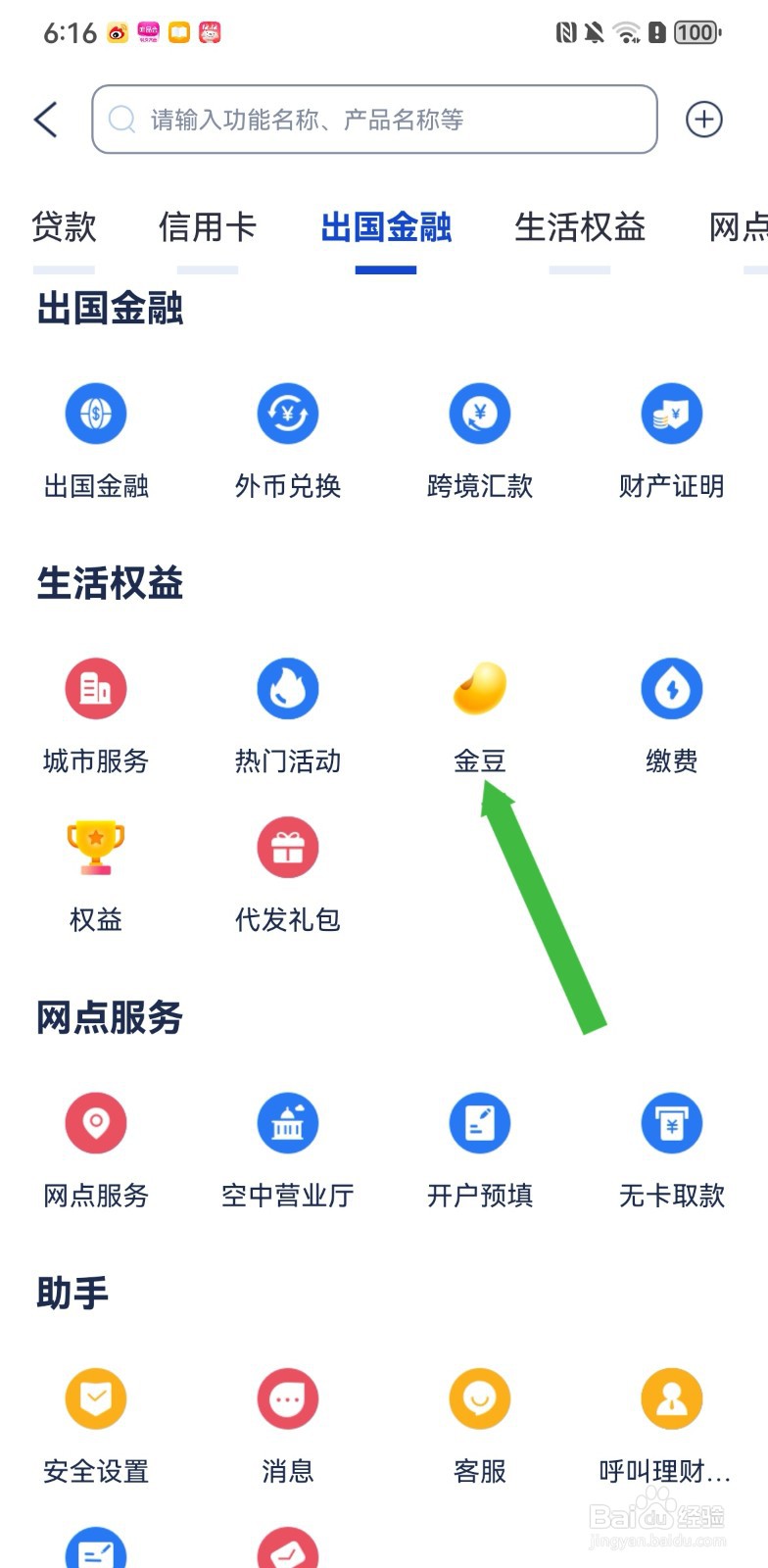Click the search input field at the top
This screenshot has width=768, height=1568.
click(372, 120)
